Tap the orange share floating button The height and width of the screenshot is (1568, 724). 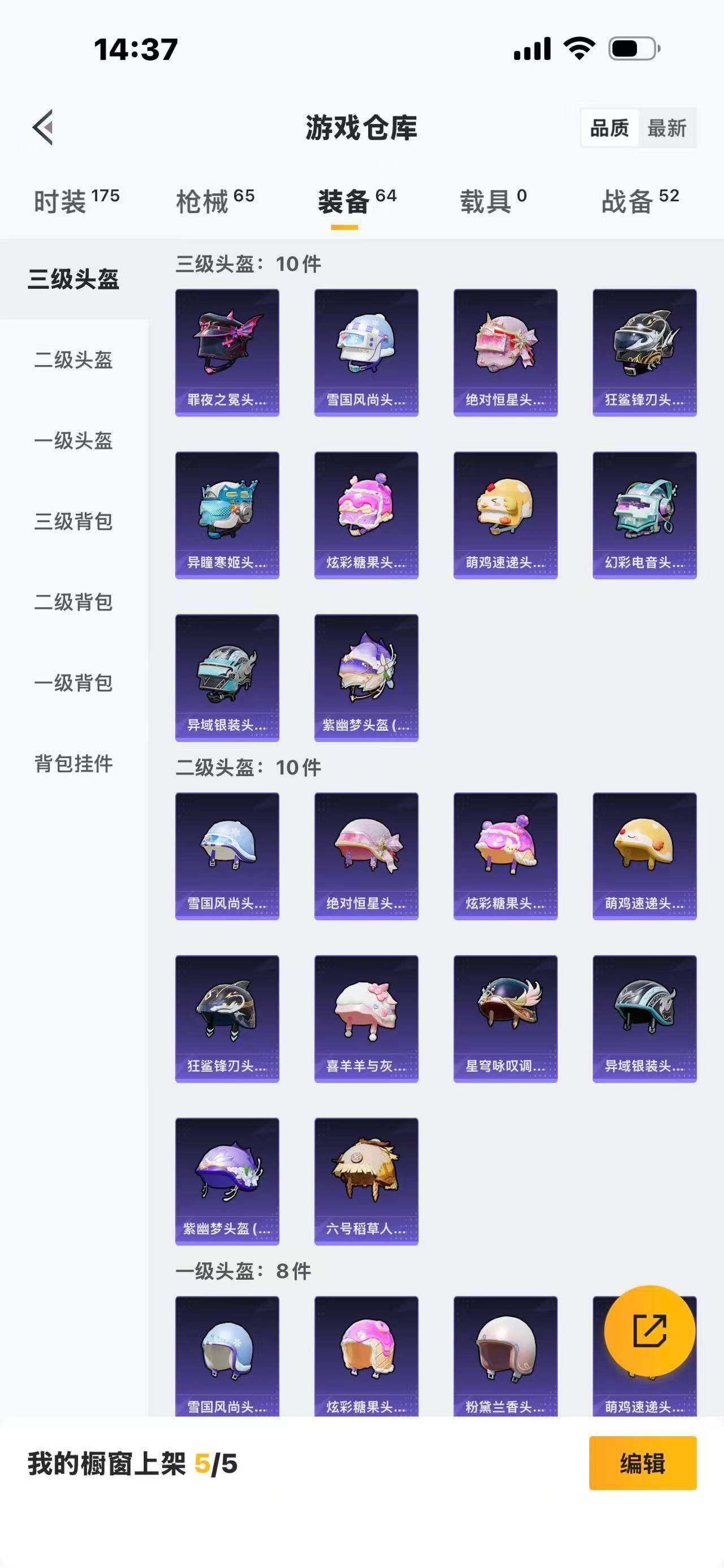649,1331
